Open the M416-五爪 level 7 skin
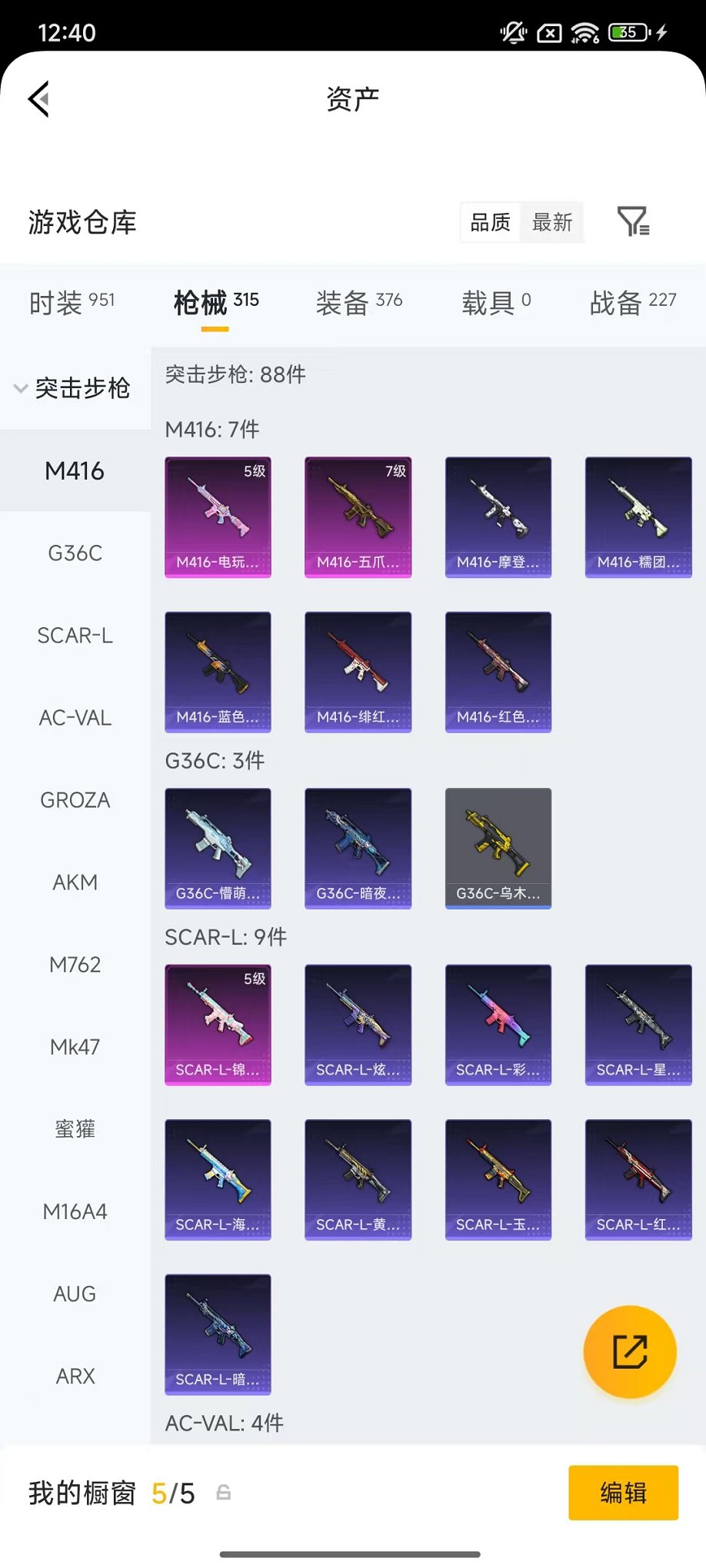Image resolution: width=706 pixels, height=1568 pixels. pyautogui.click(x=358, y=517)
